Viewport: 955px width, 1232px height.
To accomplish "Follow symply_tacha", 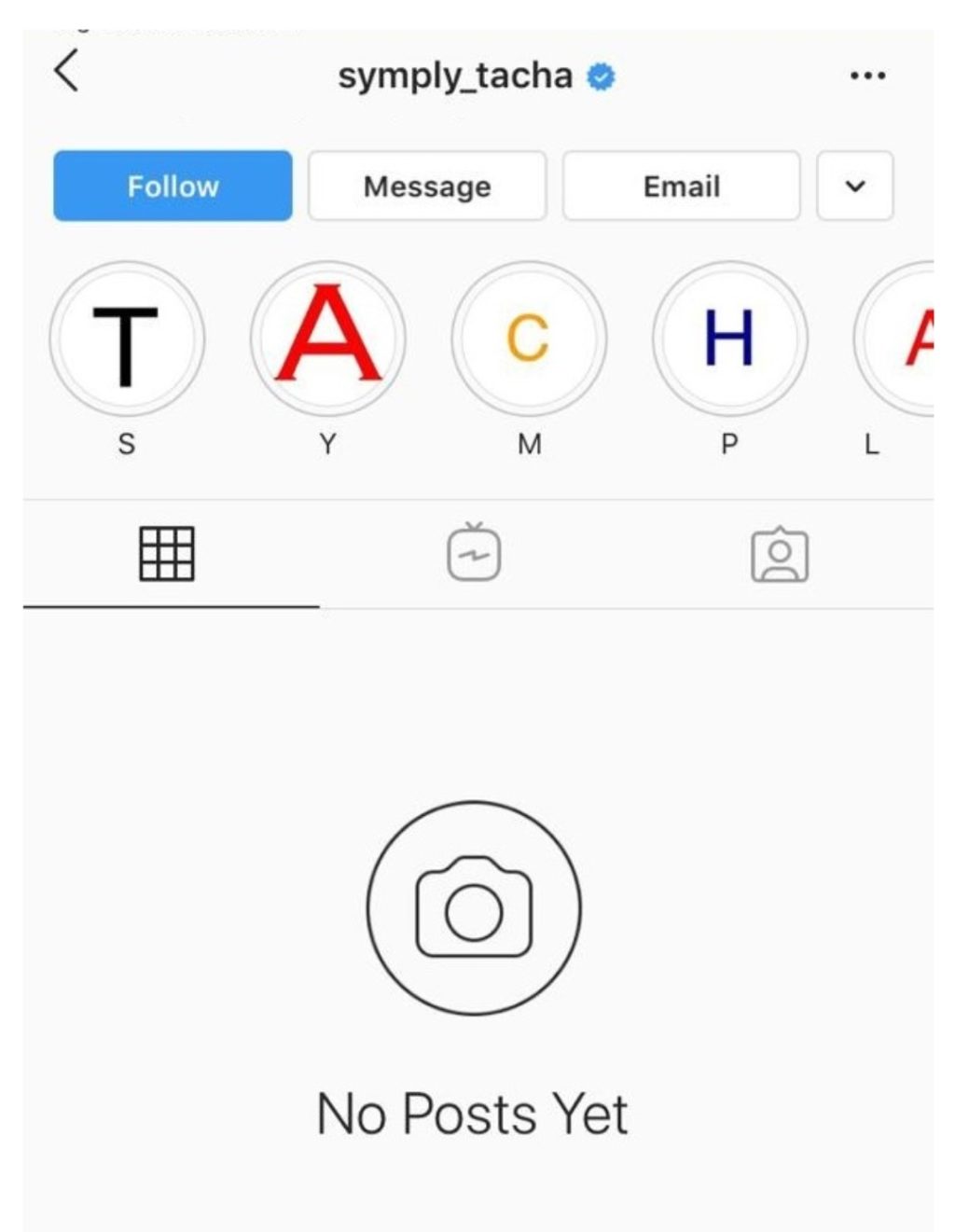I will (x=173, y=186).
